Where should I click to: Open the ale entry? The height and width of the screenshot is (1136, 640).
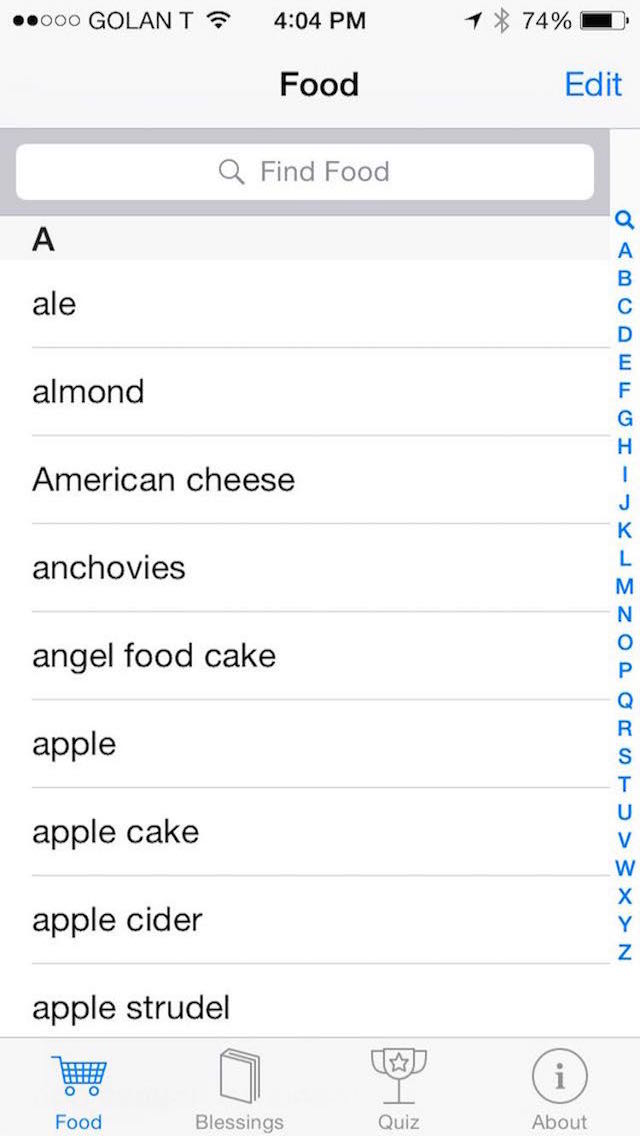[x=300, y=304]
